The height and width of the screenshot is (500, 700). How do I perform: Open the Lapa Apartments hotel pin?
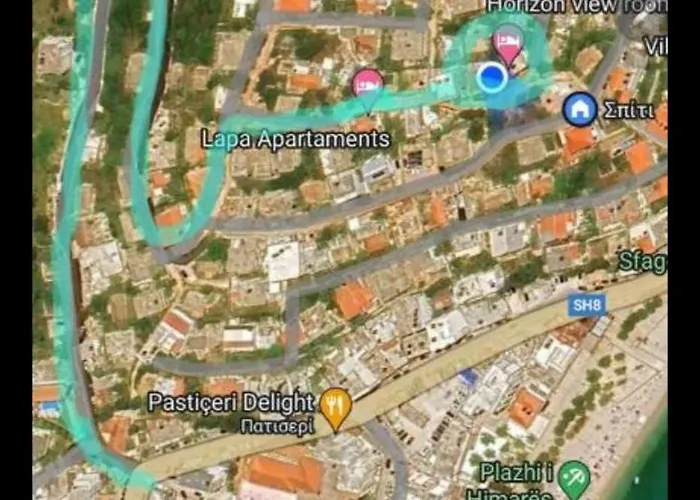[x=368, y=84]
